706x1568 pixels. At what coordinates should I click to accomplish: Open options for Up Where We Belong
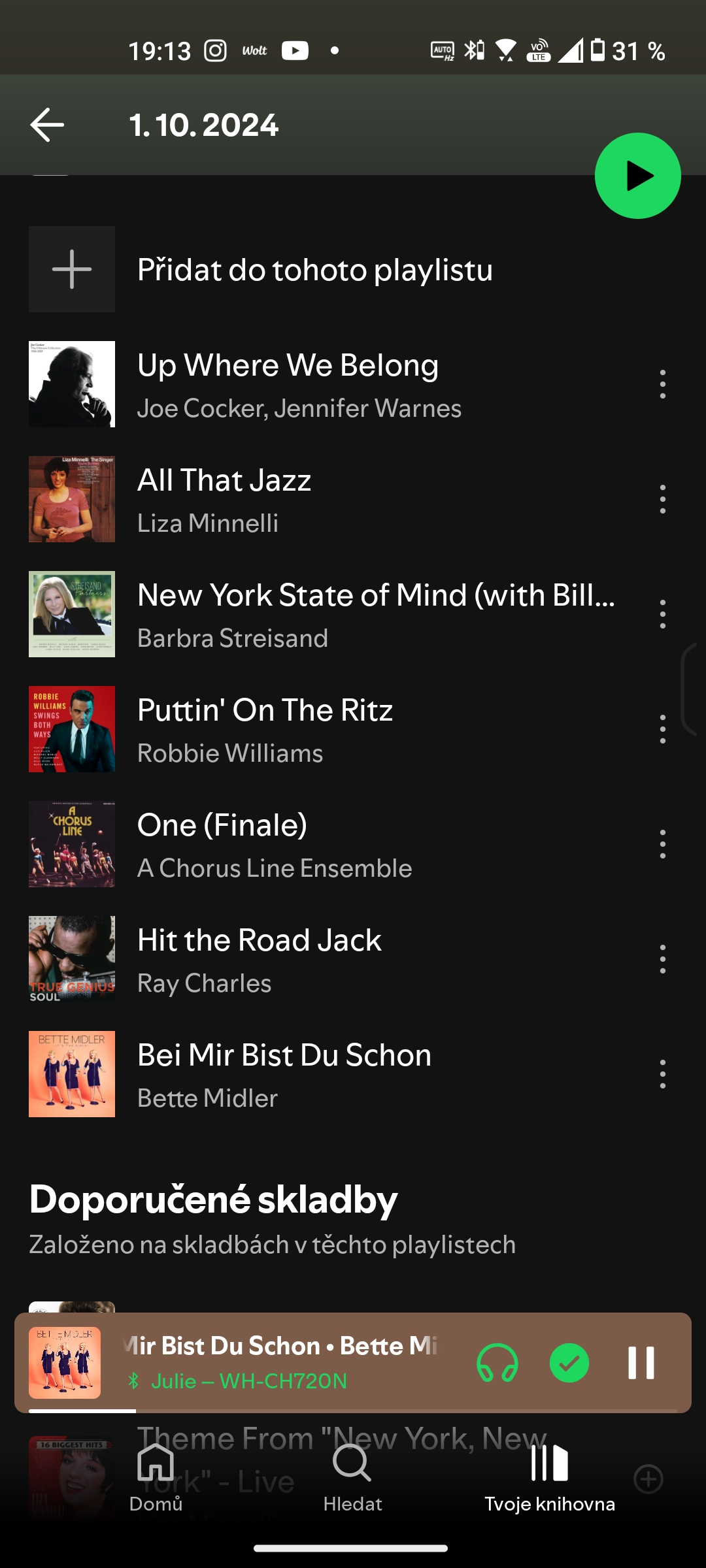(663, 384)
